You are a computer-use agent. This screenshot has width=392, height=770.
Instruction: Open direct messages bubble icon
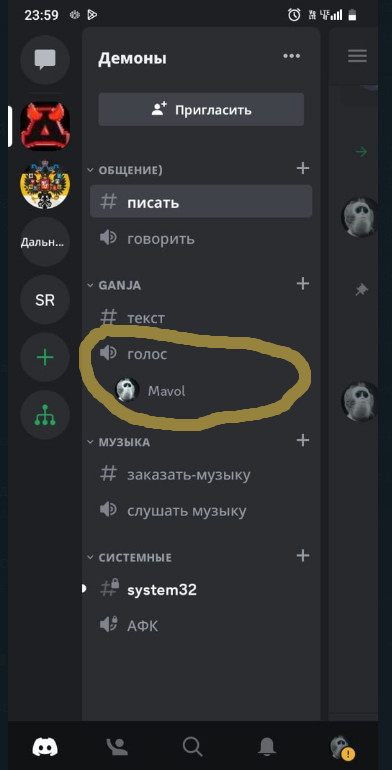(45, 60)
